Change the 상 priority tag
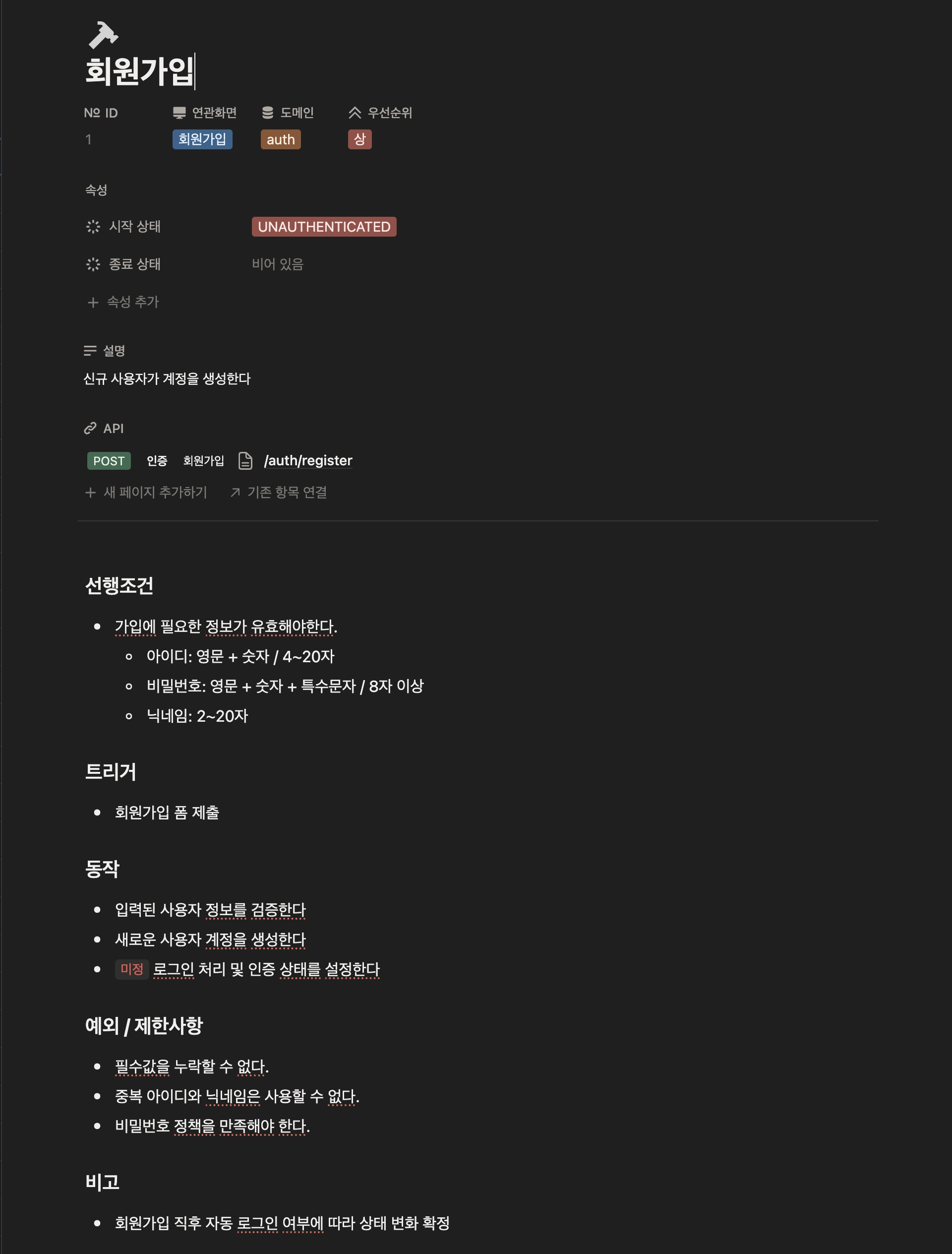952x1254 pixels. click(359, 139)
